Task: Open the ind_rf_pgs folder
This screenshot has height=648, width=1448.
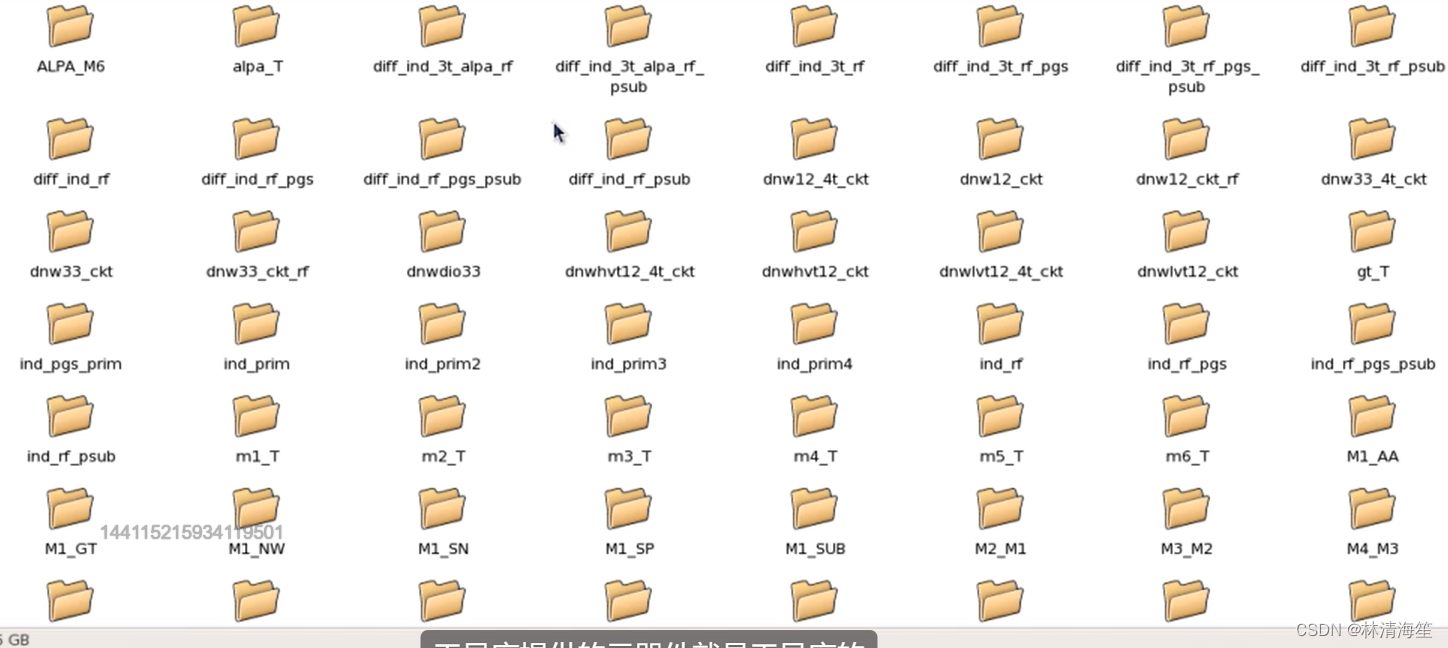Action: tap(1186, 325)
